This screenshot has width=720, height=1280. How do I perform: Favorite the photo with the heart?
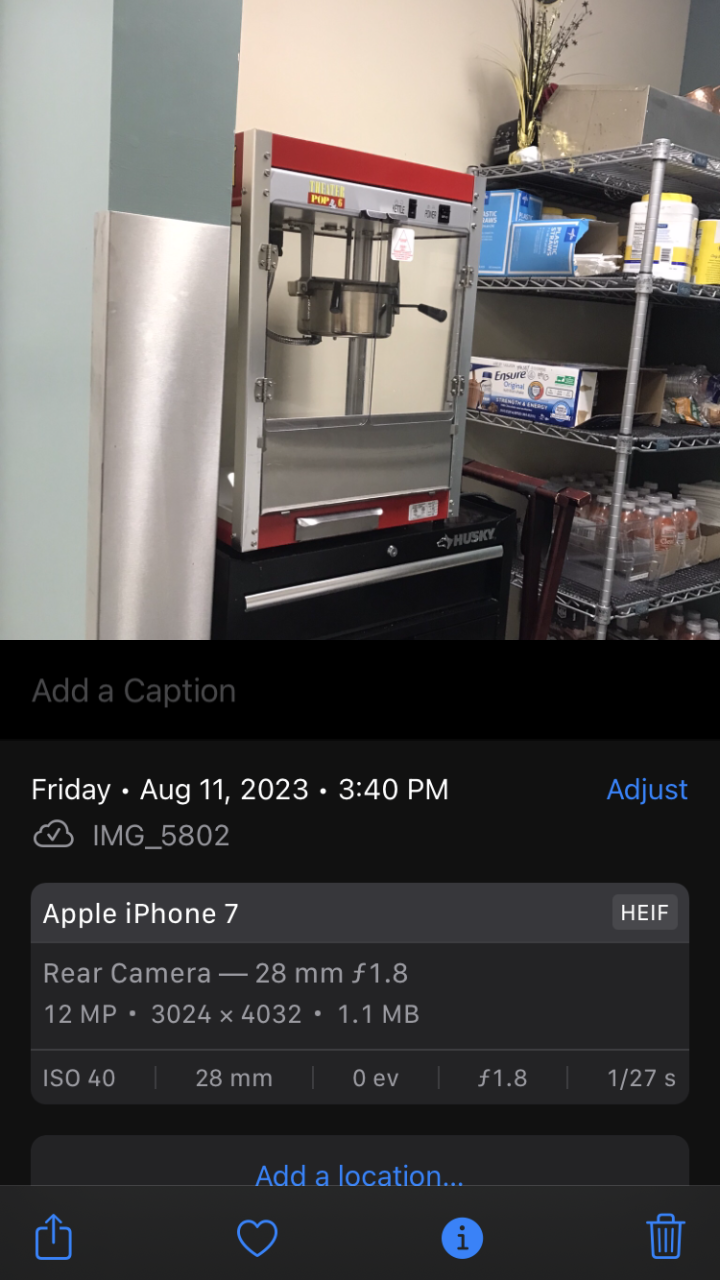257,1238
